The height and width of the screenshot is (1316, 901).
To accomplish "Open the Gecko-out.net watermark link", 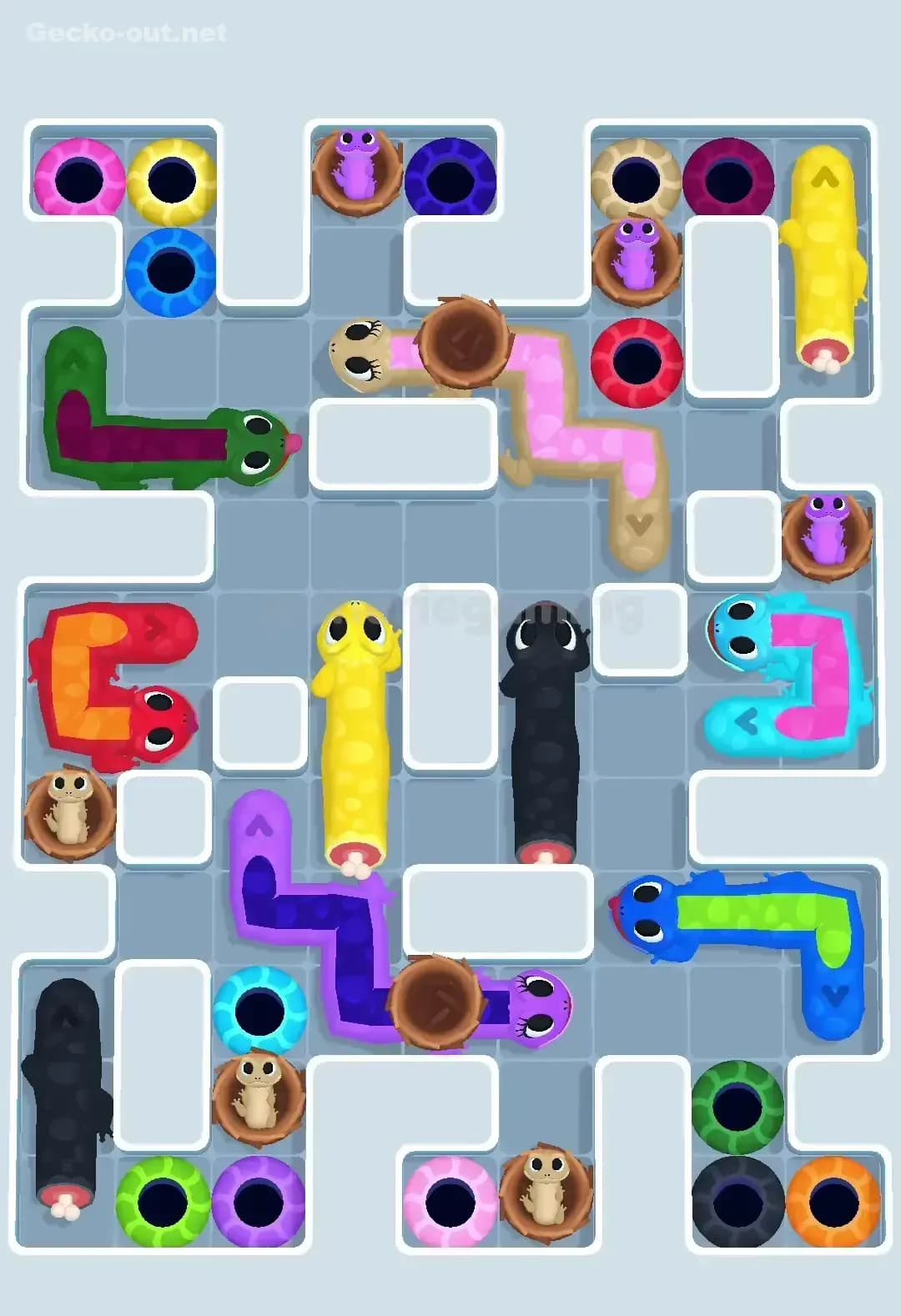I will [x=125, y=33].
